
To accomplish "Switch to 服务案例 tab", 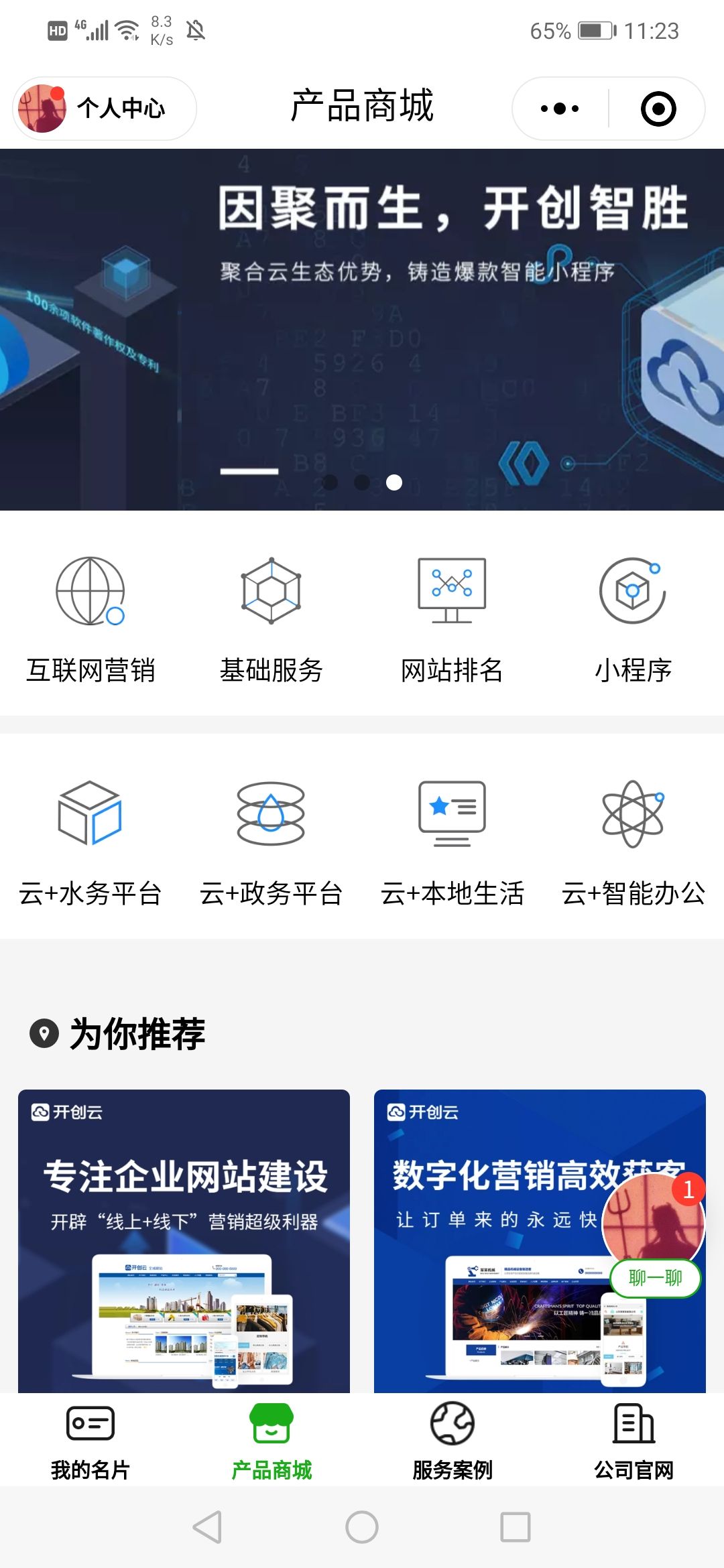I will (452, 1441).
